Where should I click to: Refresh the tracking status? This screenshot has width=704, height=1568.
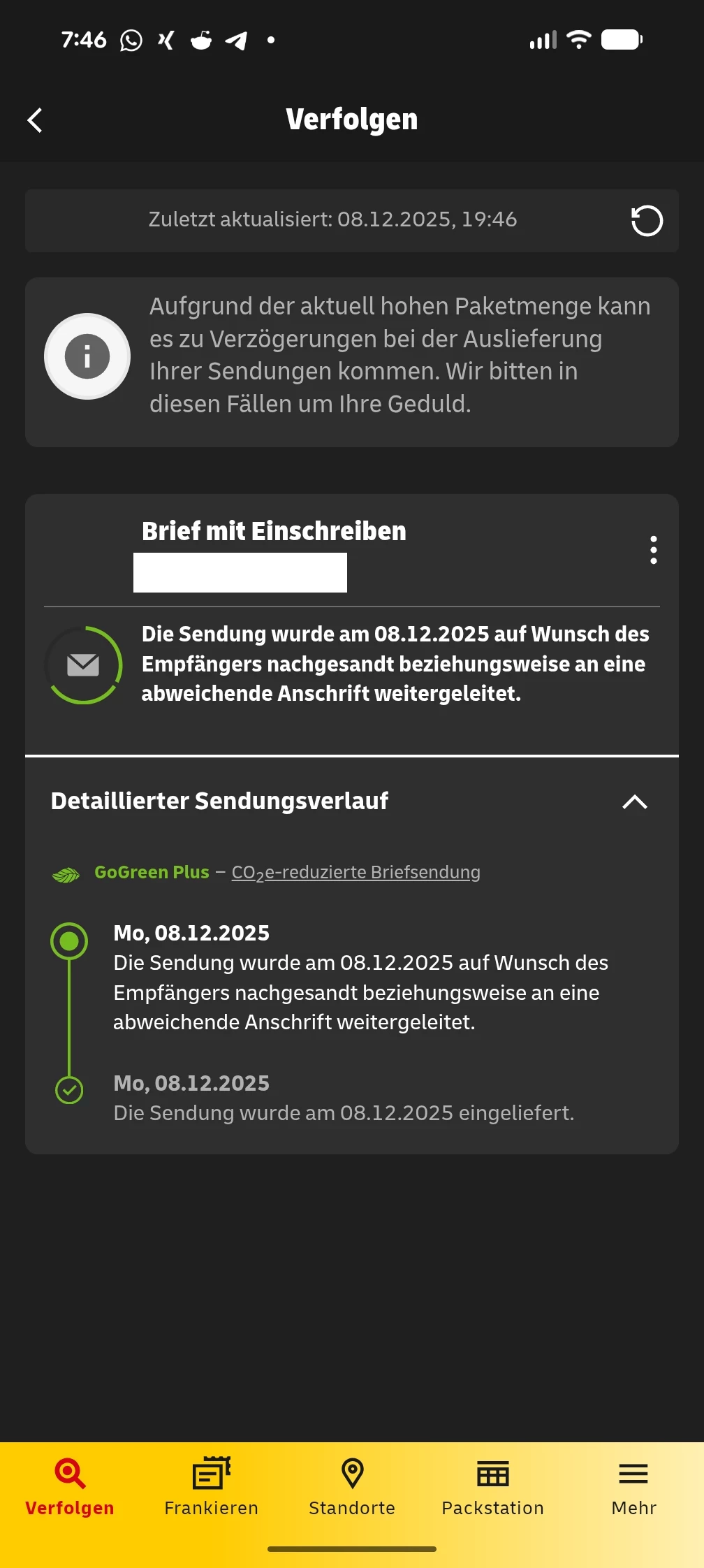click(x=646, y=221)
